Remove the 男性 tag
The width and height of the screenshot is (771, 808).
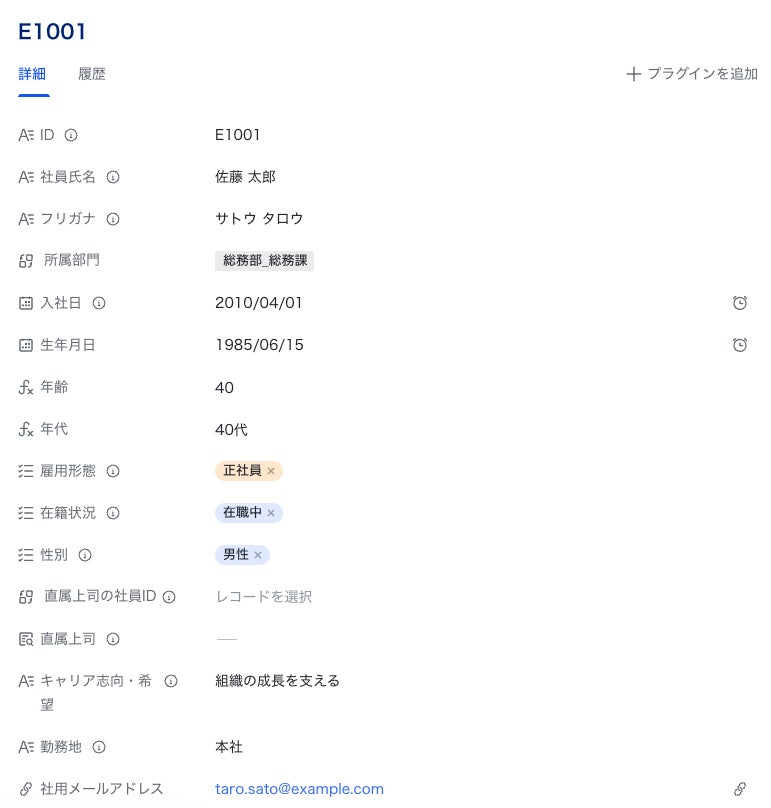click(x=258, y=555)
